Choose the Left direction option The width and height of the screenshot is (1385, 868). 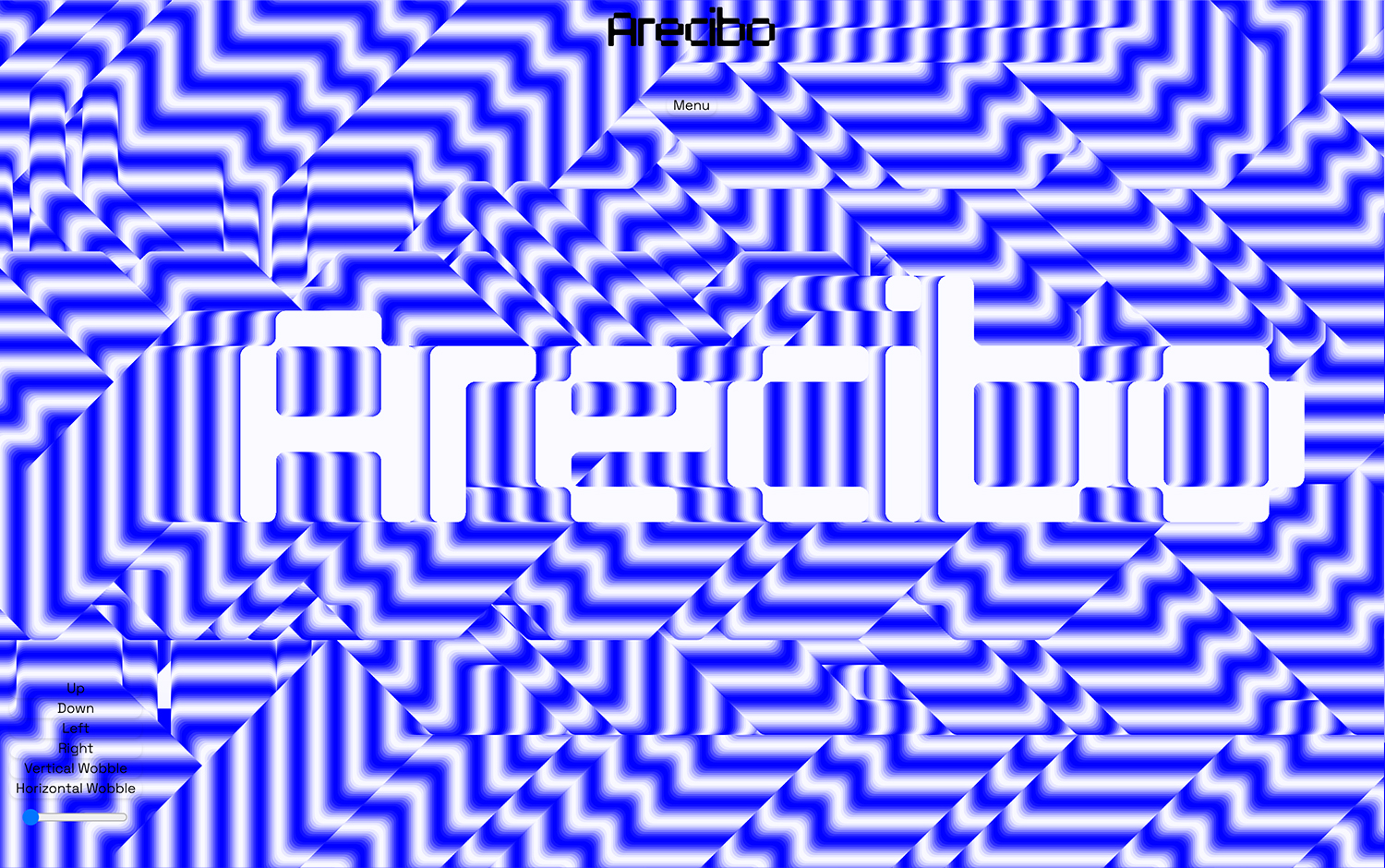click(76, 729)
